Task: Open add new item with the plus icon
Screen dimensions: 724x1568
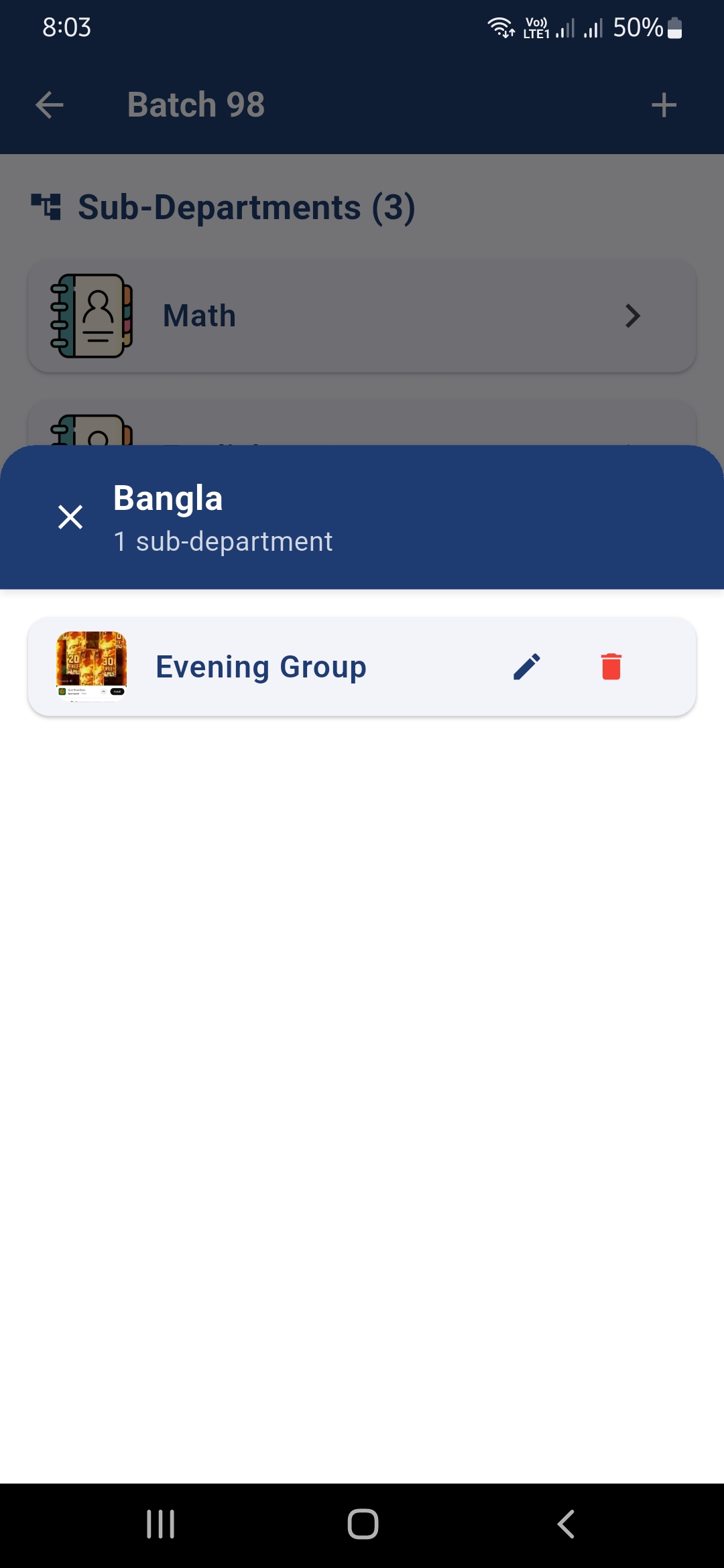Action: pyautogui.click(x=664, y=105)
